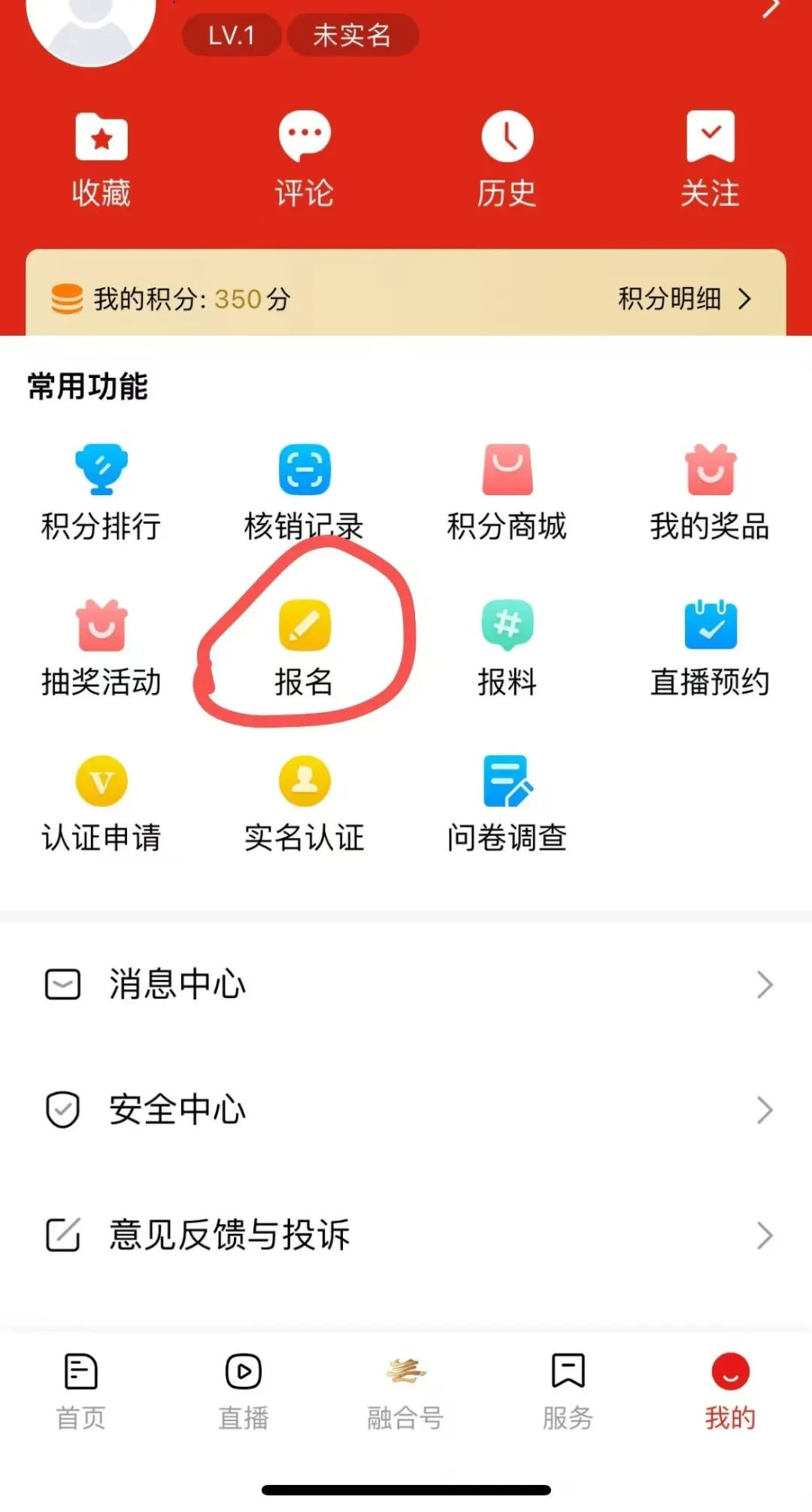Image resolution: width=812 pixels, height=1512 pixels.
Task: Open 直播预约 live reservations
Action: (710, 649)
